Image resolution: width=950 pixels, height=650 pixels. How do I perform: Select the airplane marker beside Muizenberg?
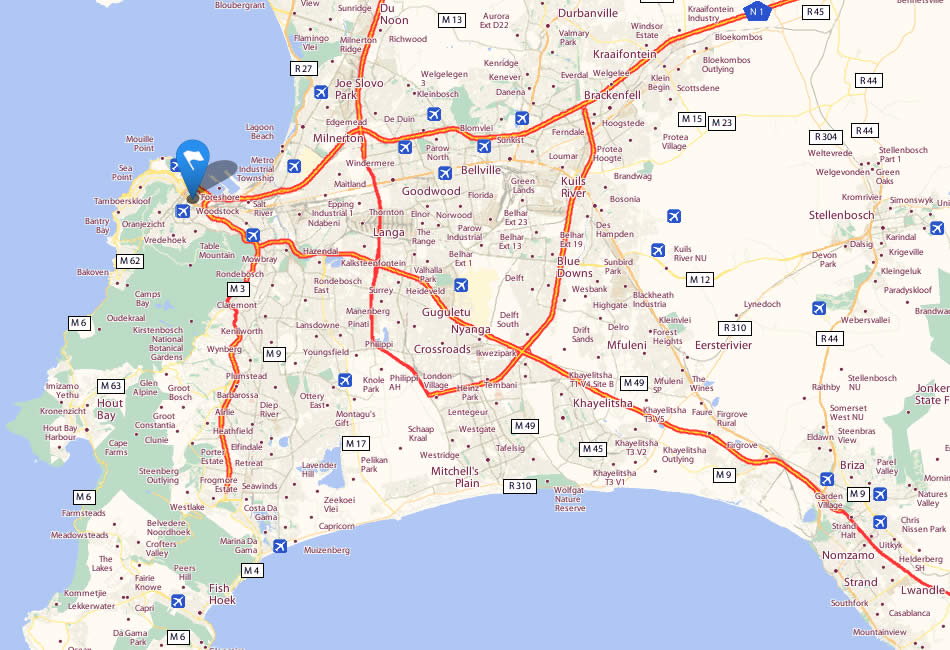tap(280, 546)
